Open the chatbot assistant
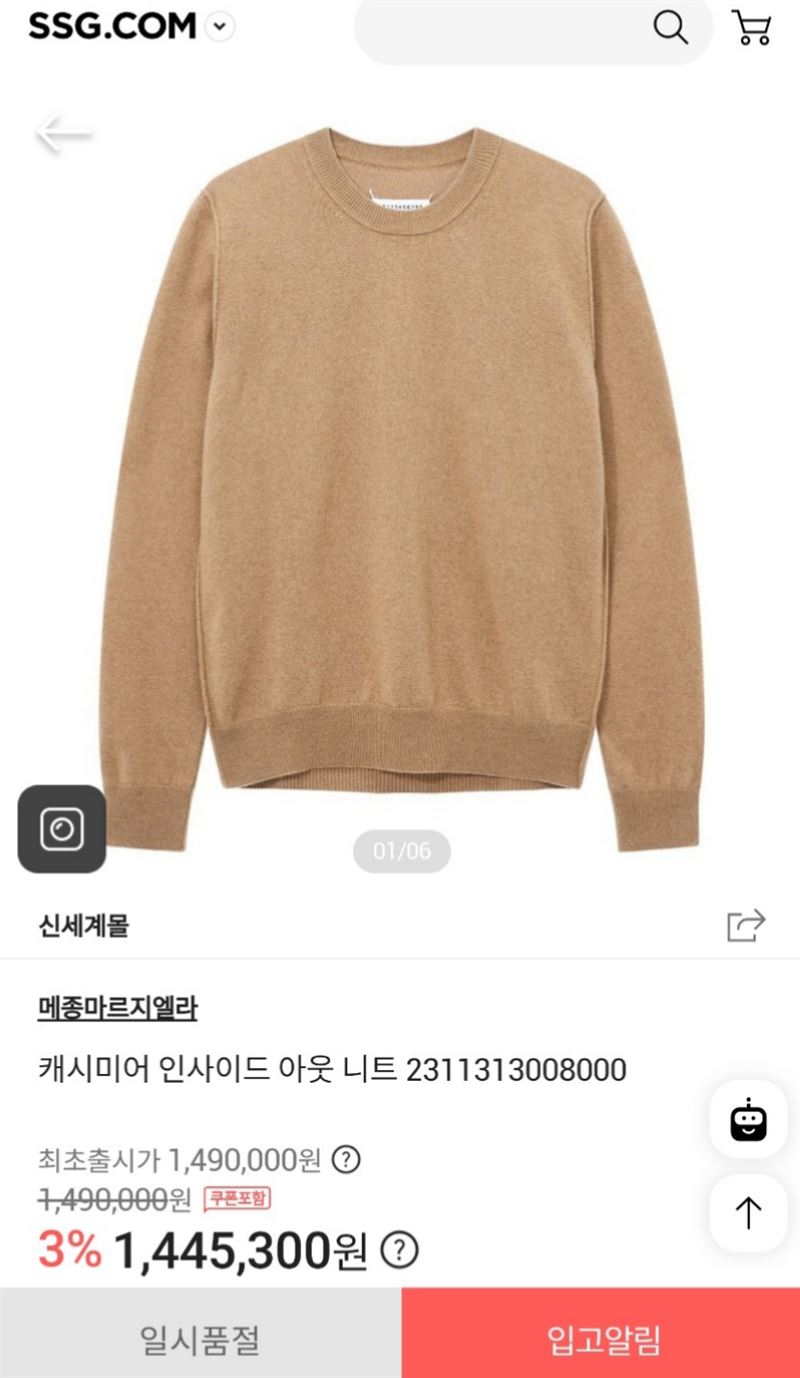 point(748,1119)
